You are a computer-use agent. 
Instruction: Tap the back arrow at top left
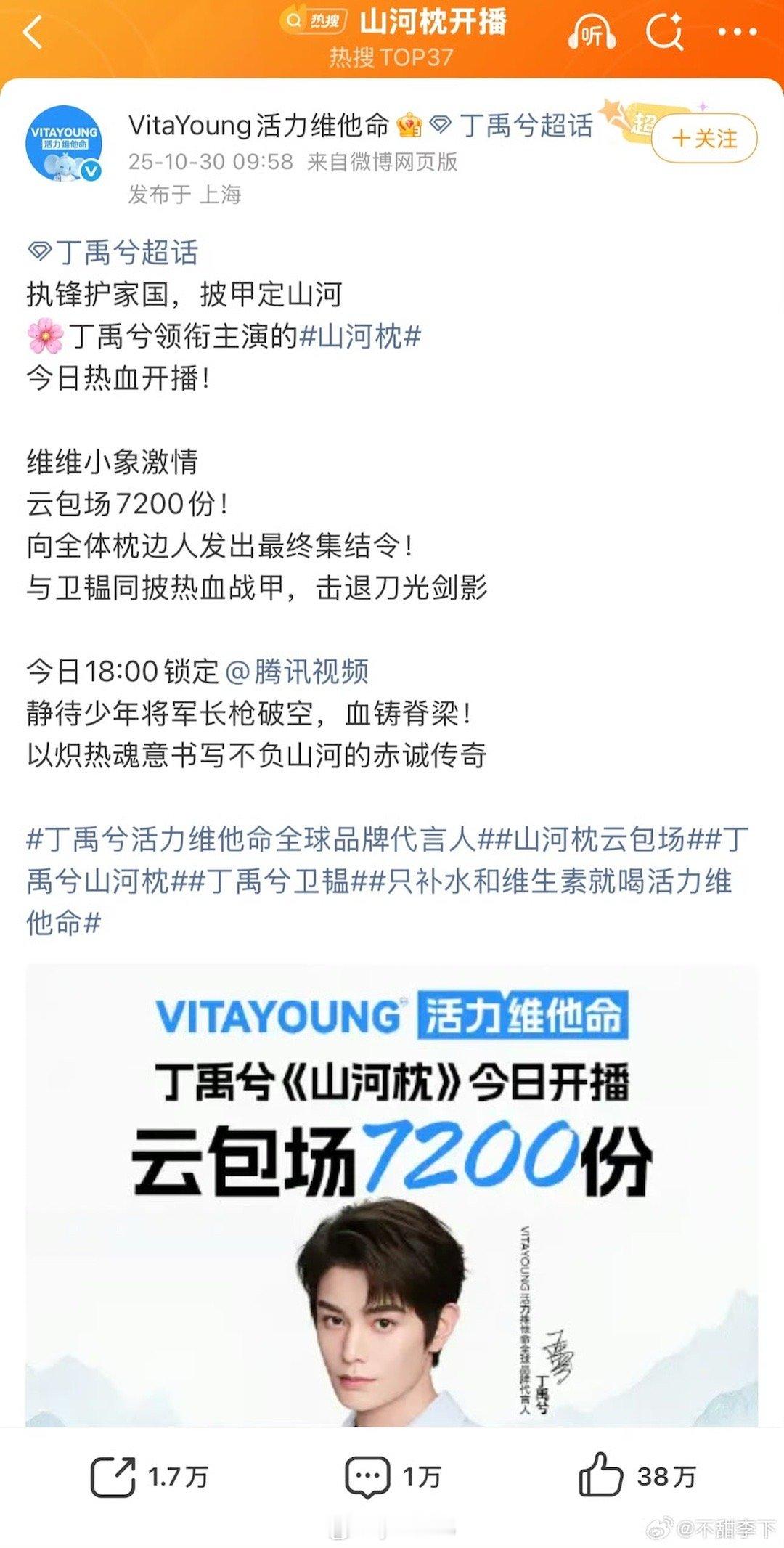[x=30, y=32]
